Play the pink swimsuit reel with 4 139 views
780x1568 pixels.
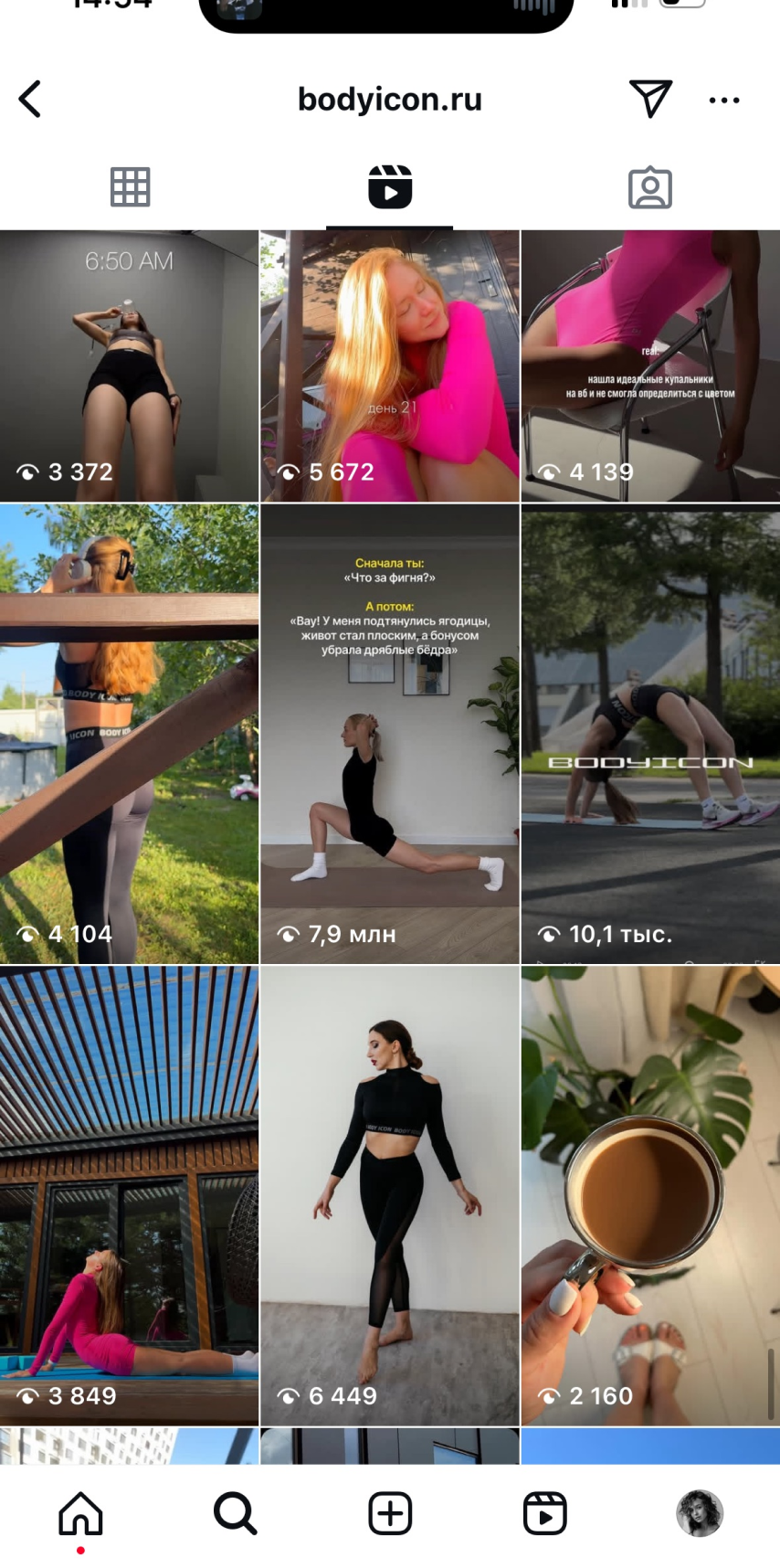[x=650, y=366]
